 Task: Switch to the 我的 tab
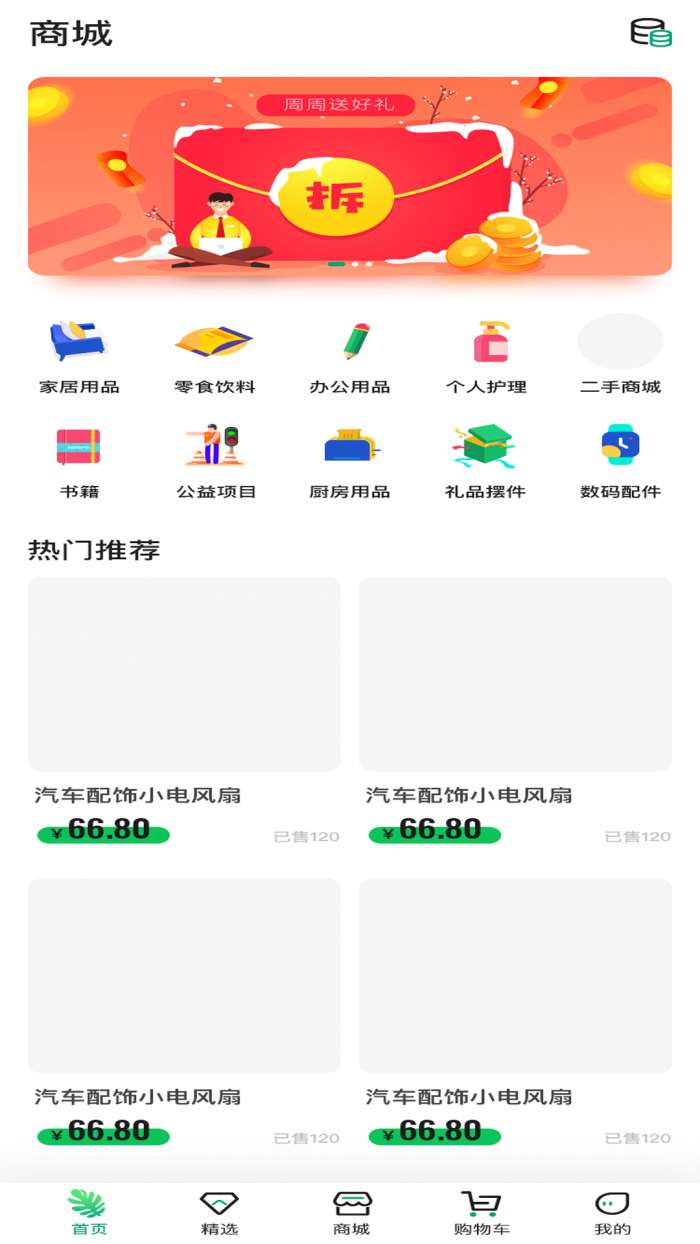612,1212
